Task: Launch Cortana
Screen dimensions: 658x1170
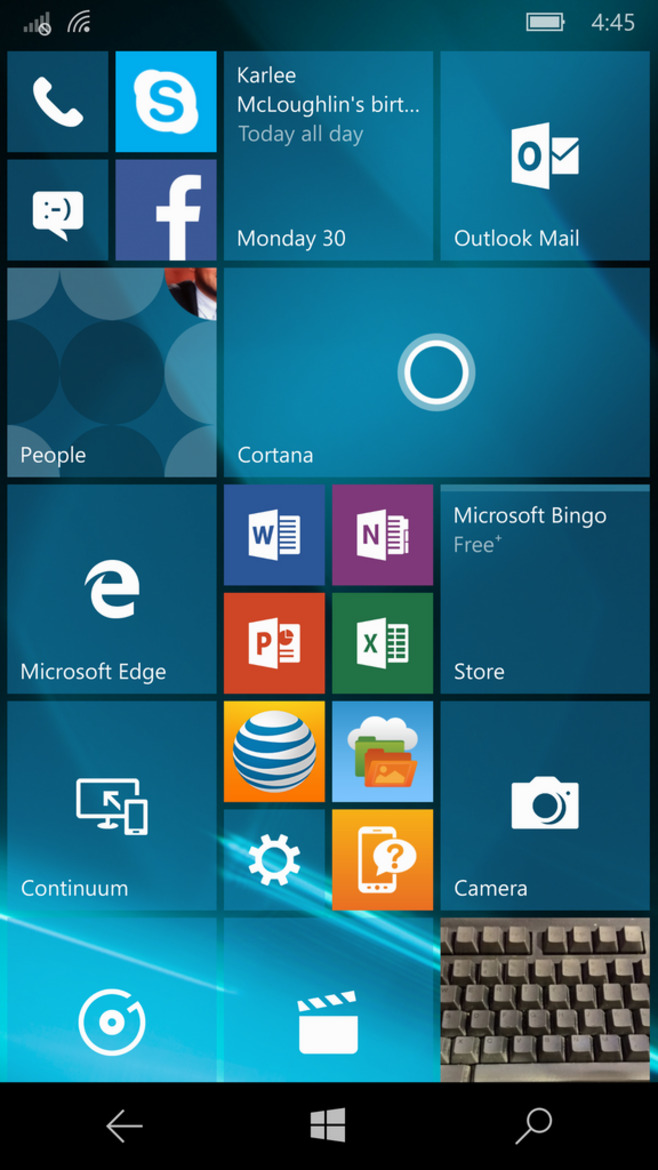Action: pos(437,372)
